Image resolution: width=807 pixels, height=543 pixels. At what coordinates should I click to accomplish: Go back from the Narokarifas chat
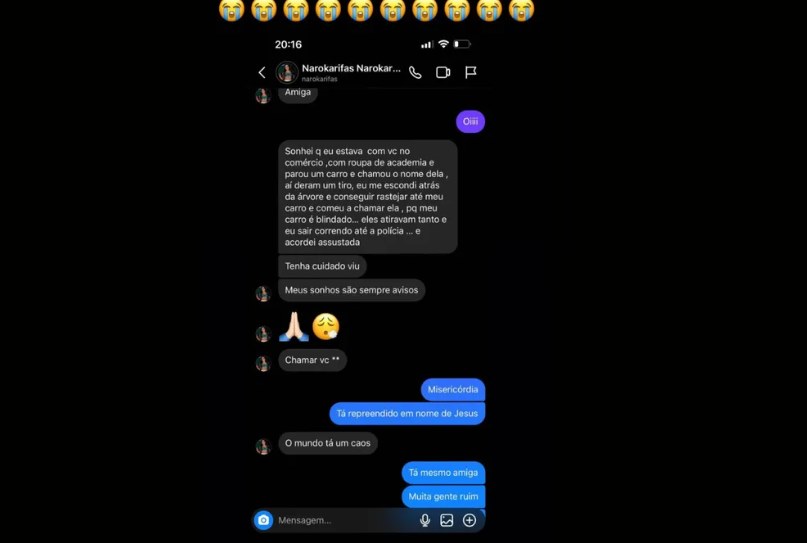(x=262, y=72)
